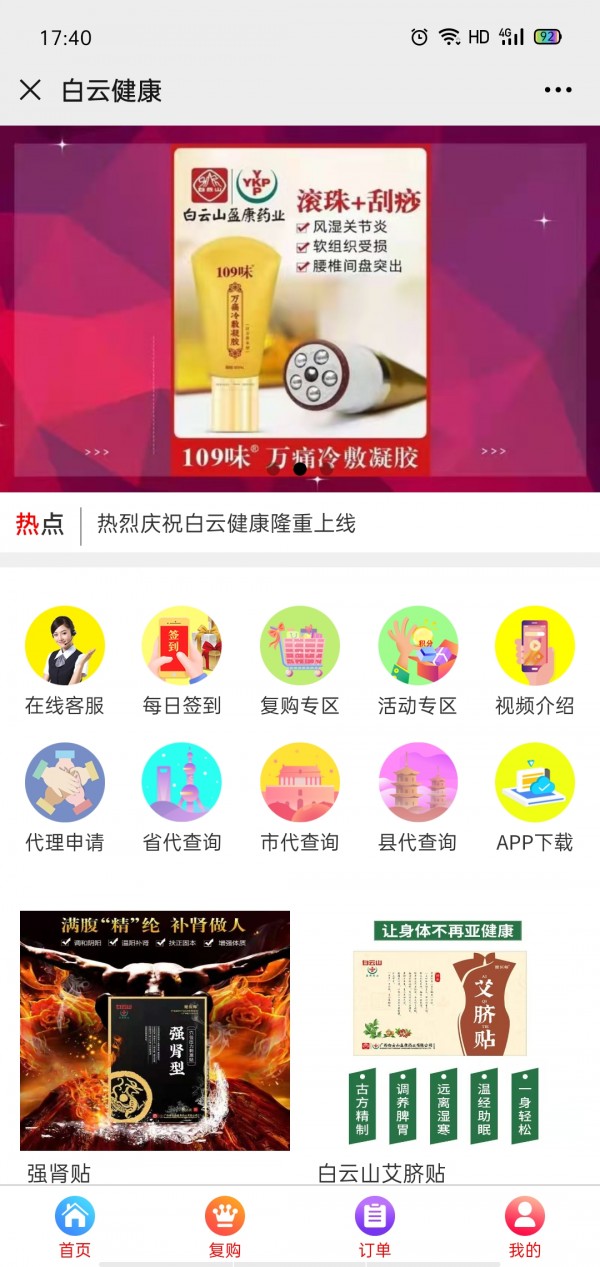Switch to the 首页 tab
This screenshot has height=1267, width=600.
pos(75,1227)
